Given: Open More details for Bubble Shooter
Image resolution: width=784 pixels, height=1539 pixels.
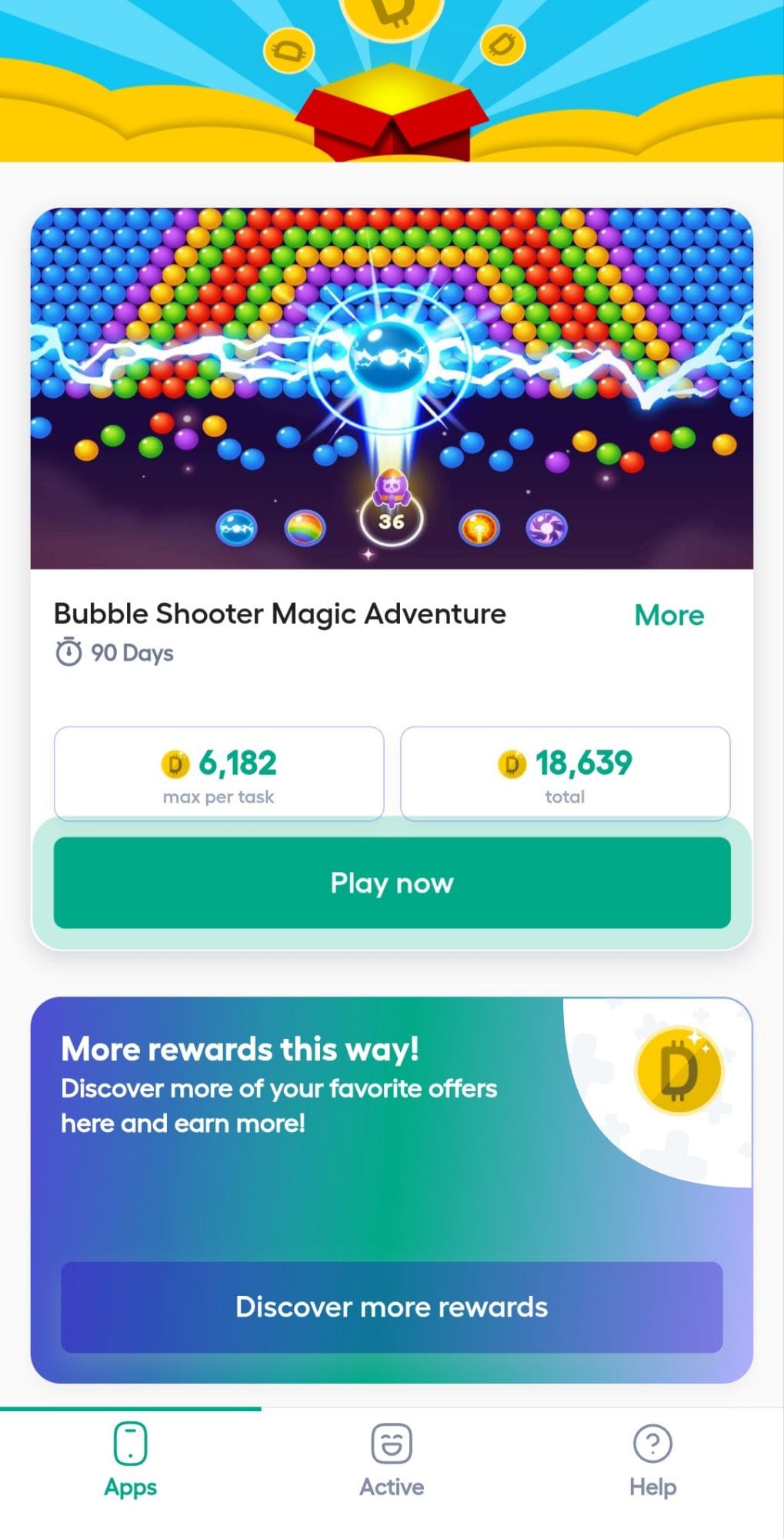Looking at the screenshot, I should pos(669,615).
